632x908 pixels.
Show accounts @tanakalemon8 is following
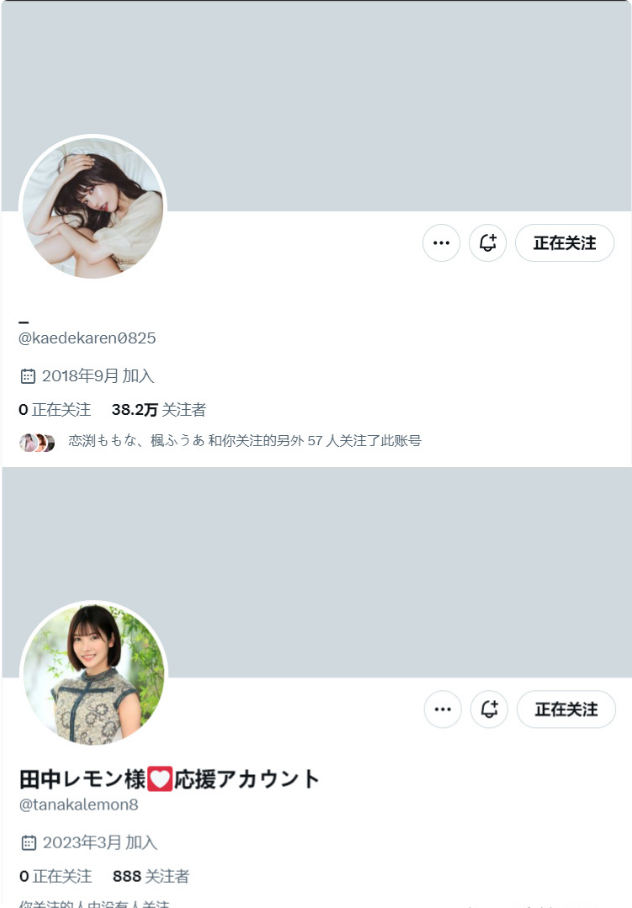coord(56,876)
